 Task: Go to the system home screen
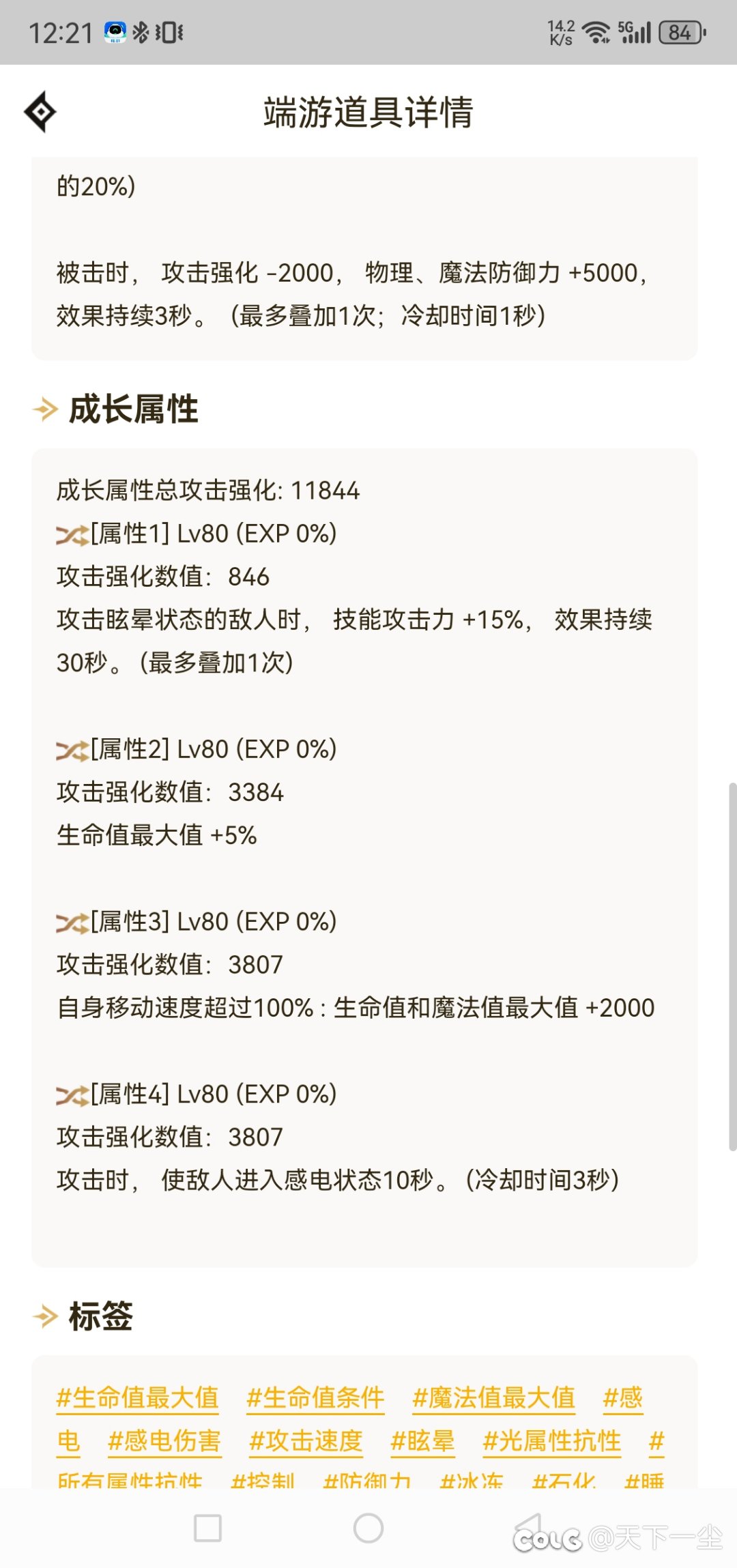tap(369, 1528)
